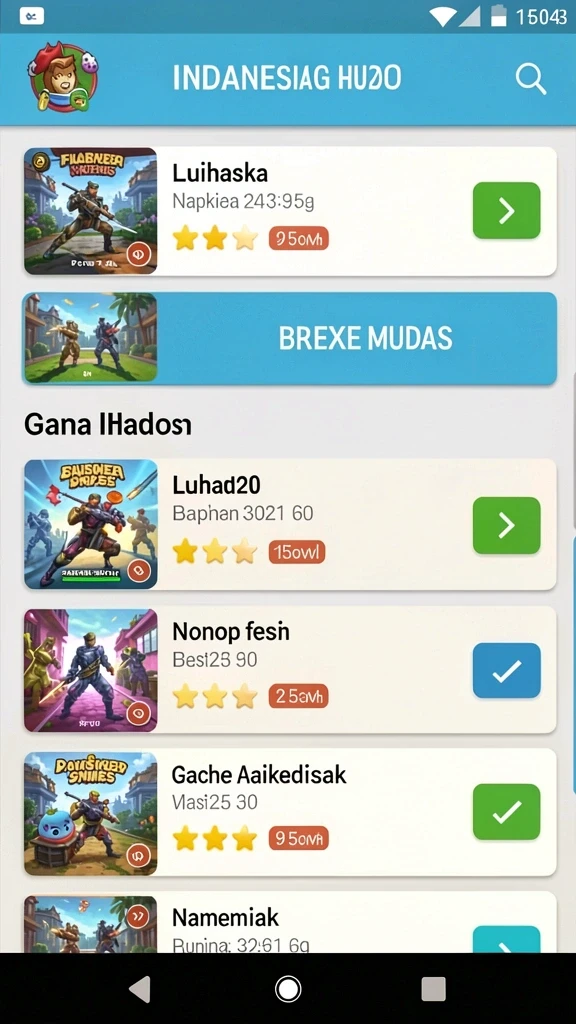Open the Gache Aaikedisak game thumbnail
Screen dimensions: 576x1024
pos(91,813)
